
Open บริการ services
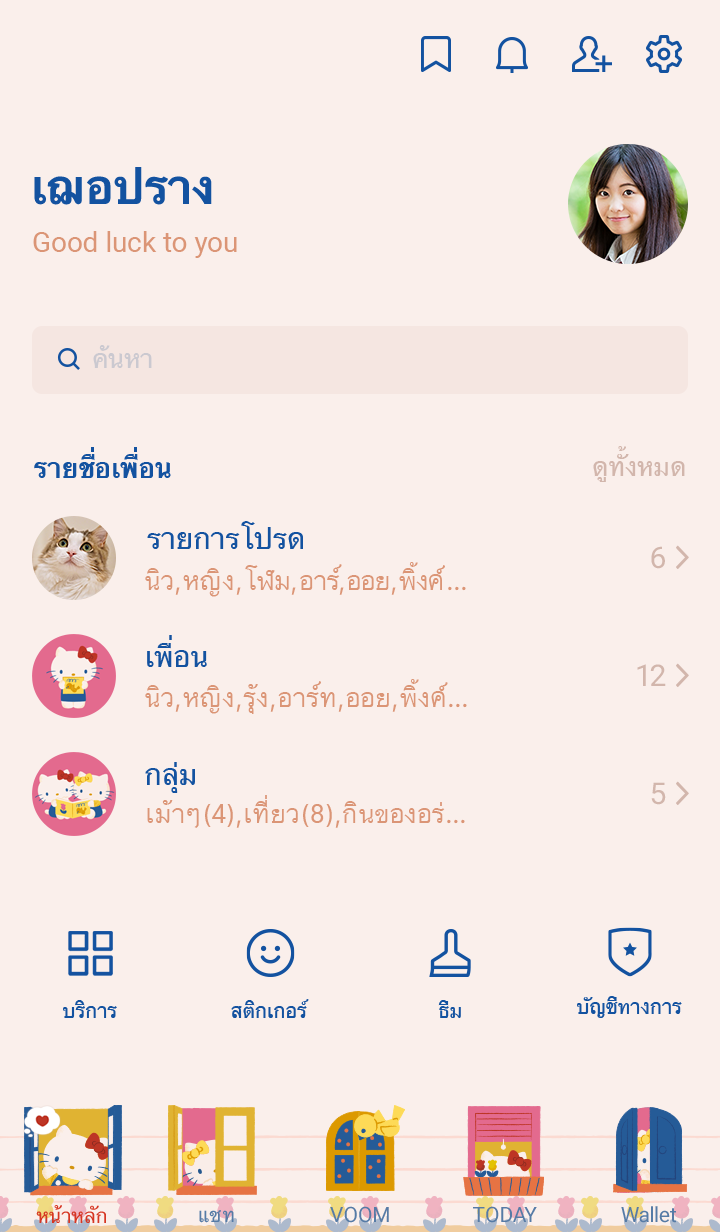[x=90, y=972]
